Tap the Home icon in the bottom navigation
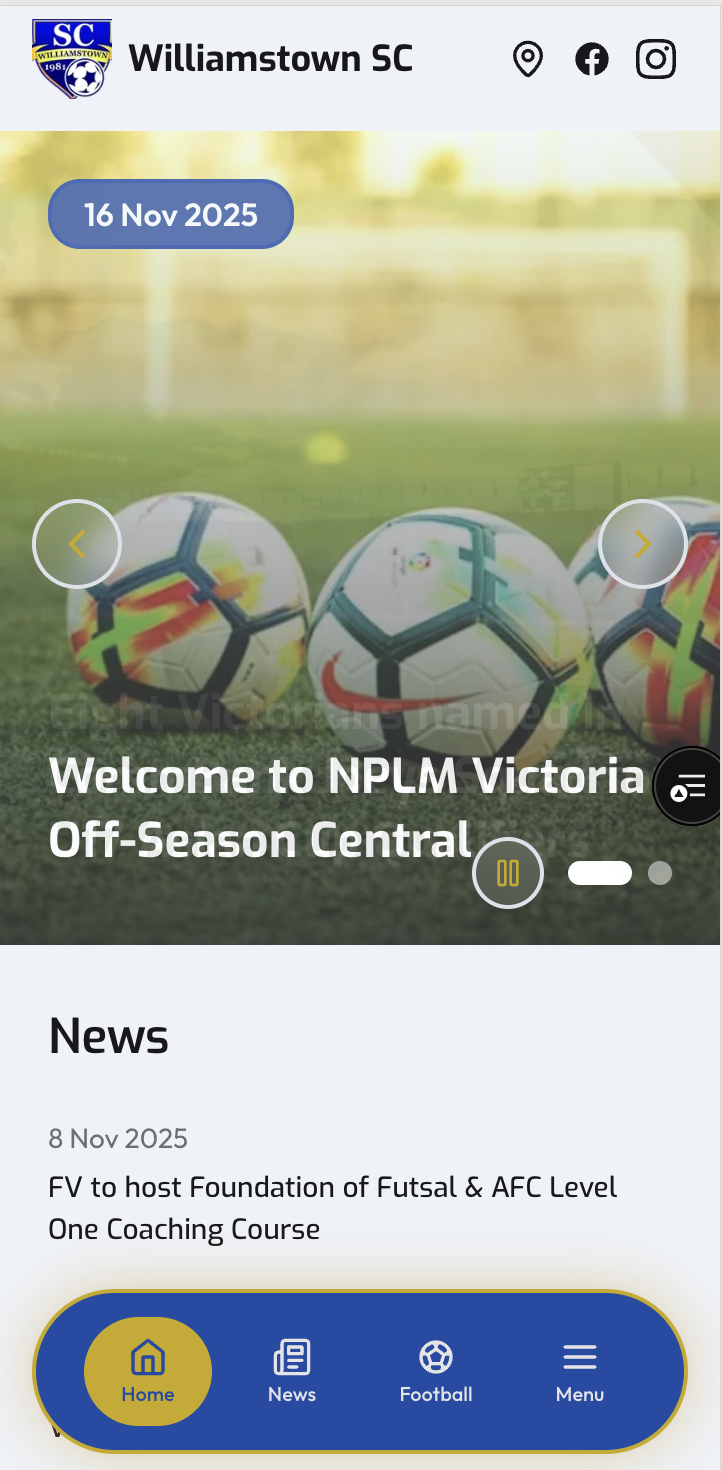This screenshot has height=1470, width=722. [x=148, y=1358]
